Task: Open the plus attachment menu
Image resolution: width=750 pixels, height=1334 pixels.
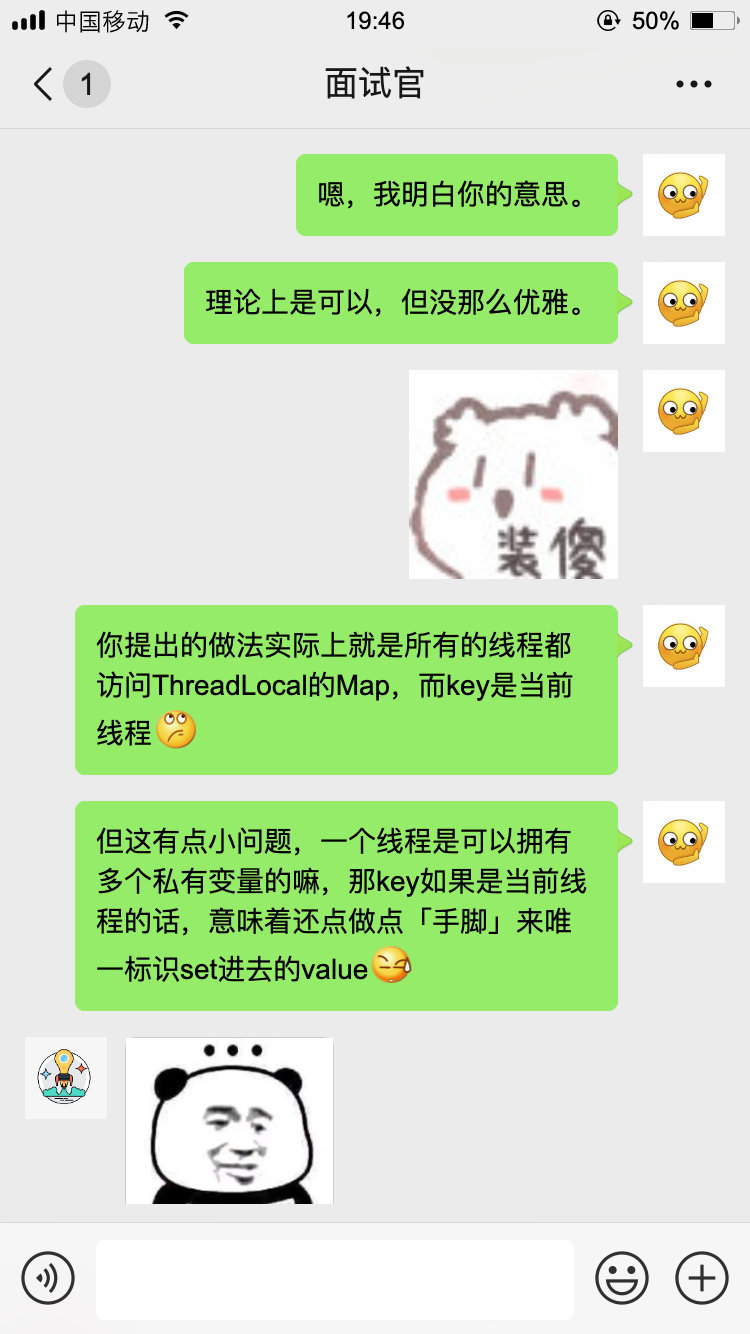Action: click(x=701, y=1278)
